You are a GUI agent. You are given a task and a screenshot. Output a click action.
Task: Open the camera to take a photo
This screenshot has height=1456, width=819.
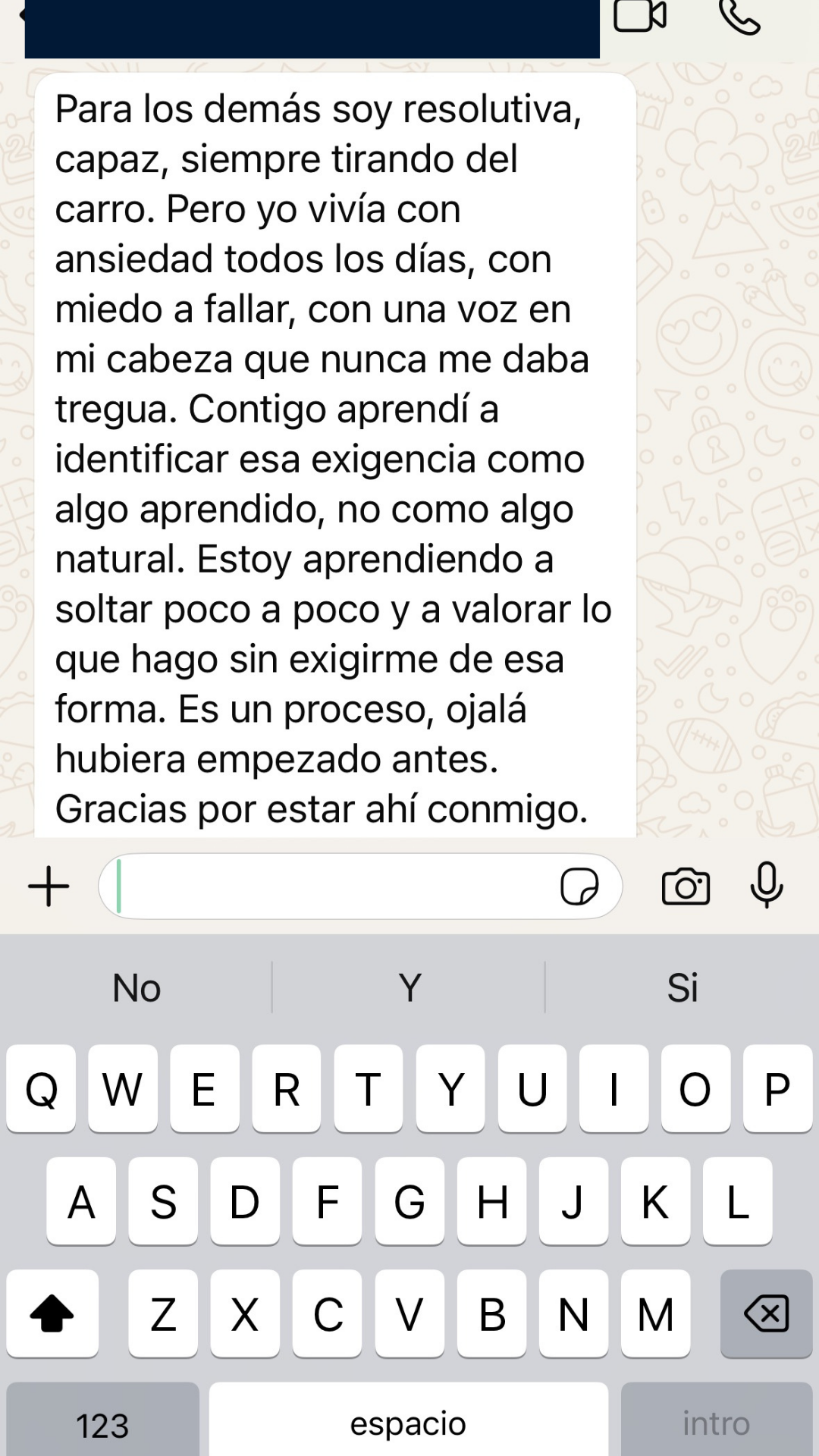coord(686,886)
